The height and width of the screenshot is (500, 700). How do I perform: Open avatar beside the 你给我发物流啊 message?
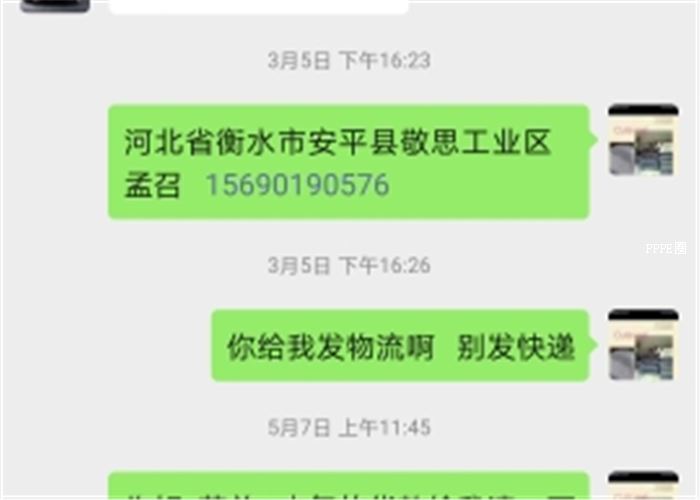pyautogui.click(x=643, y=343)
